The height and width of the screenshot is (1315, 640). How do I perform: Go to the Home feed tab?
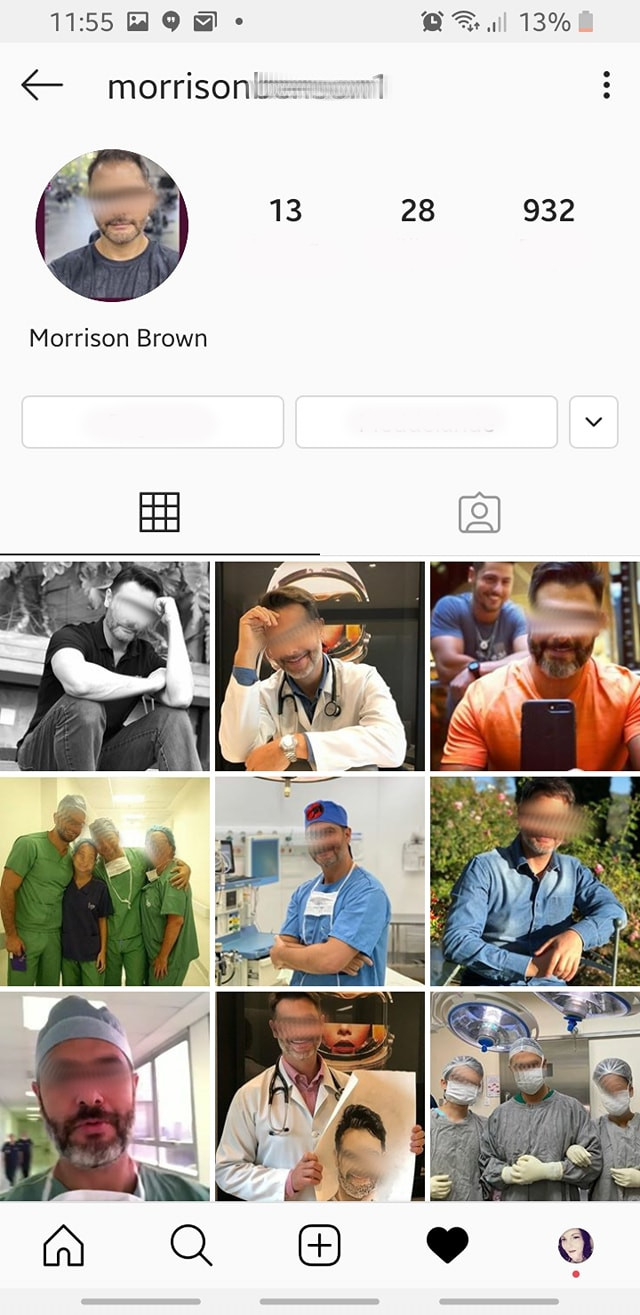click(64, 1246)
